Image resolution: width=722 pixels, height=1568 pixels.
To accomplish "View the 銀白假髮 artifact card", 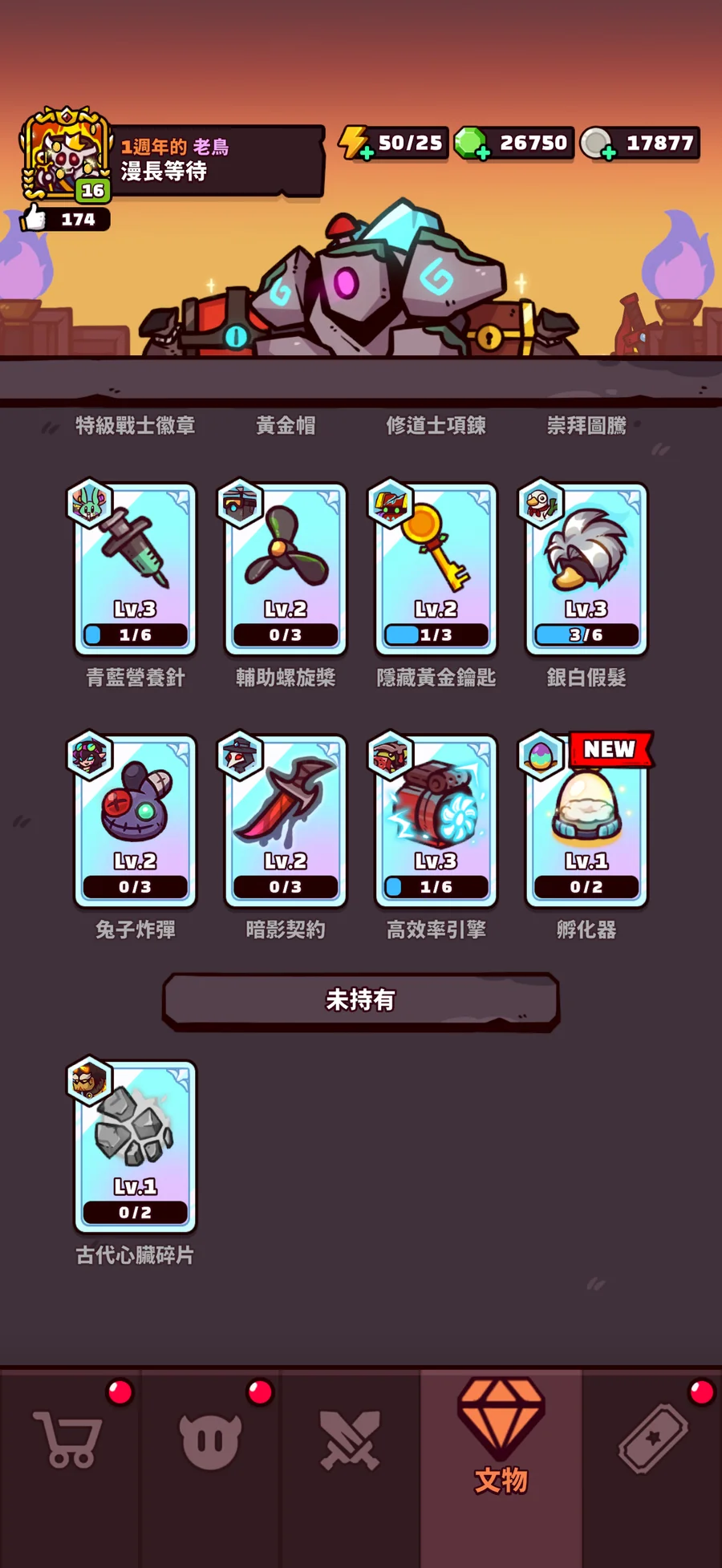I will click(586, 568).
